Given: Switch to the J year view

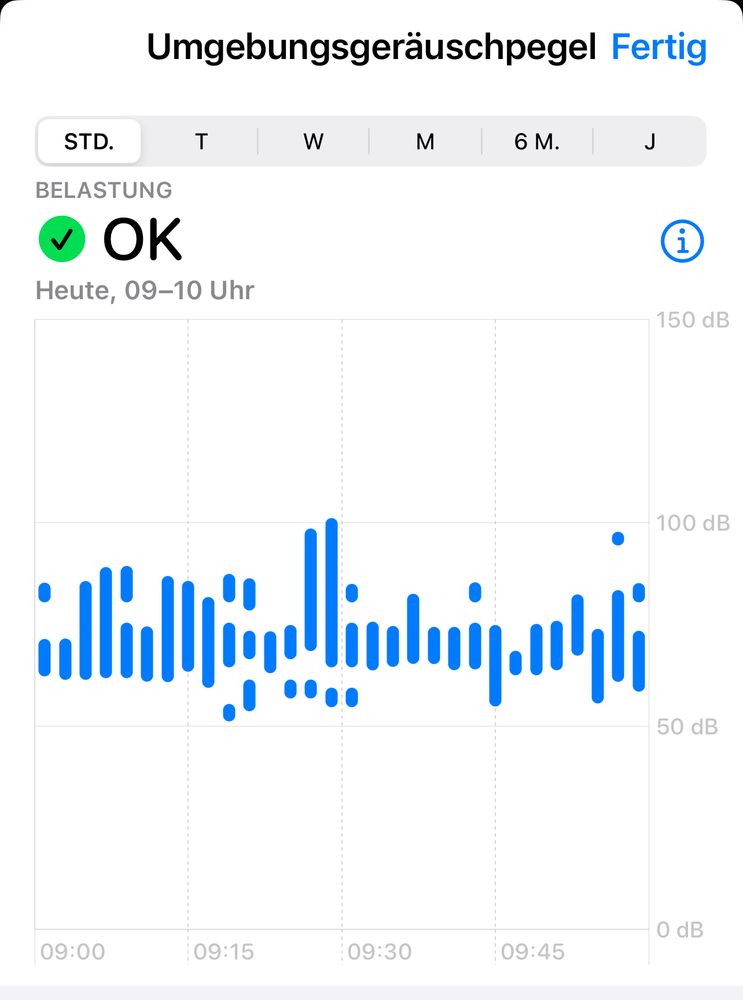Looking at the screenshot, I should tap(649, 141).
